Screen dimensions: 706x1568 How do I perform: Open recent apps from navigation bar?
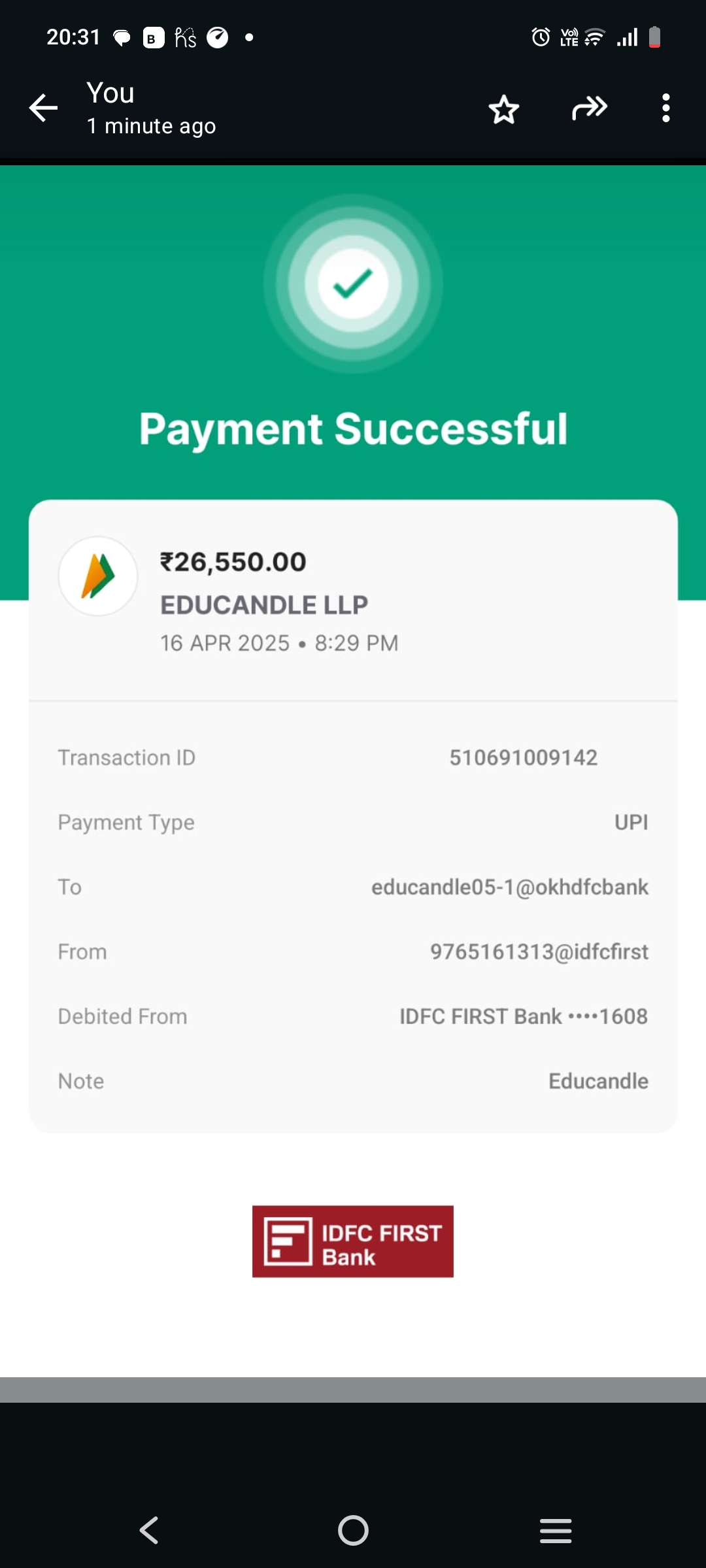pos(556,1530)
